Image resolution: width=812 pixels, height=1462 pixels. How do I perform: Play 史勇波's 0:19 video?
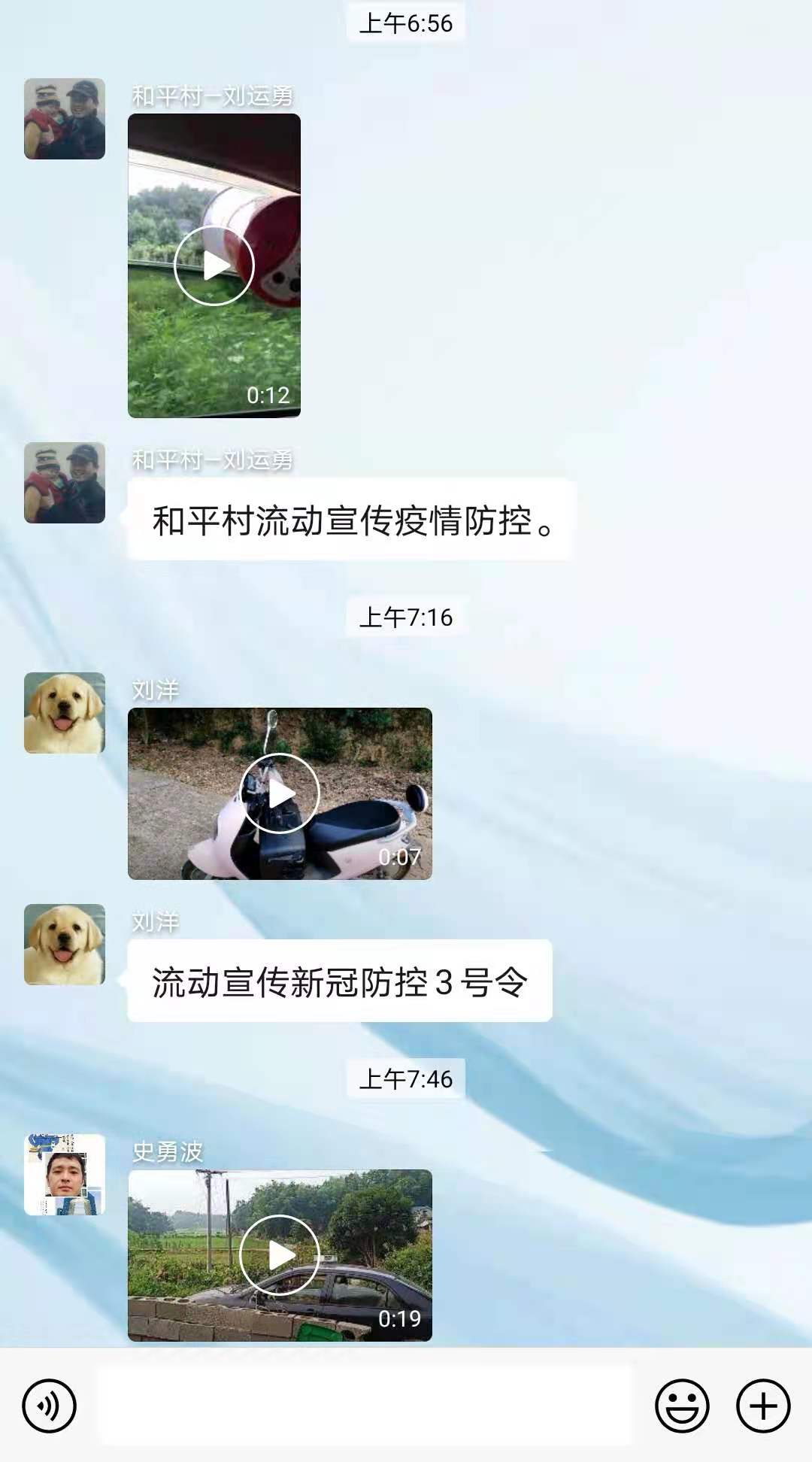pos(280,1254)
